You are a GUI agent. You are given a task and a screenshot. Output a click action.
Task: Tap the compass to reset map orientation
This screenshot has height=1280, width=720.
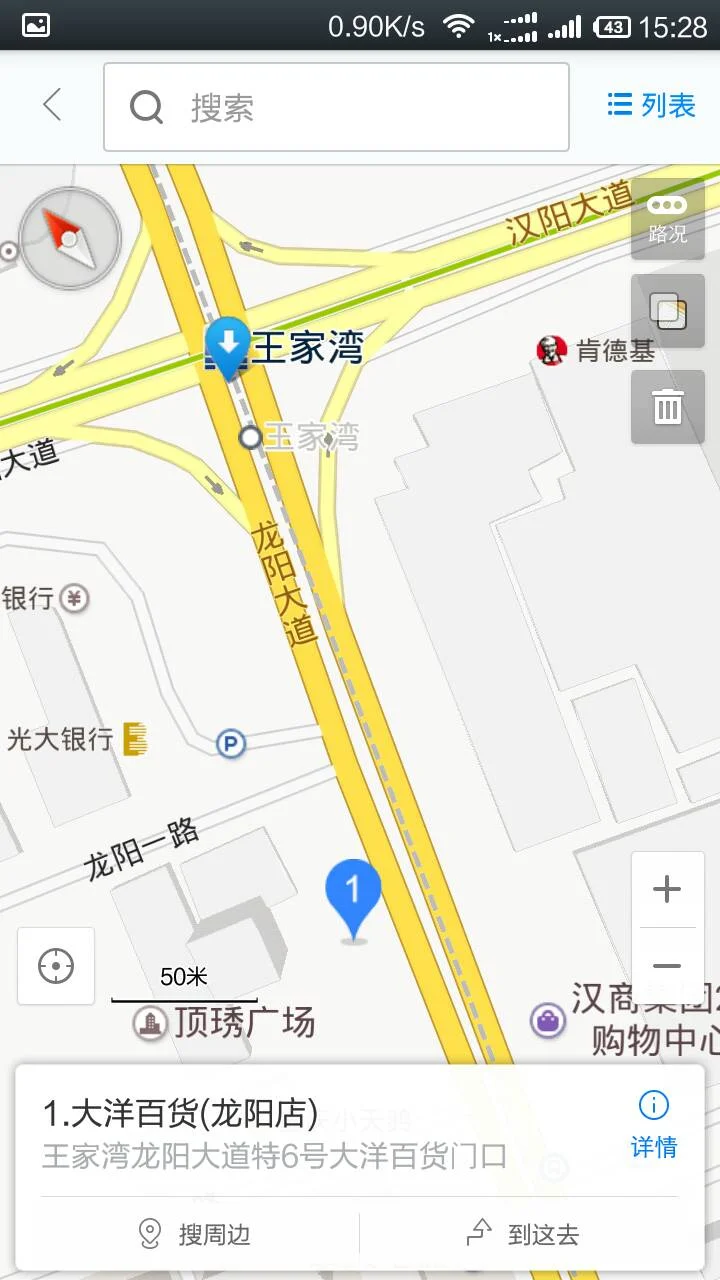coord(68,238)
